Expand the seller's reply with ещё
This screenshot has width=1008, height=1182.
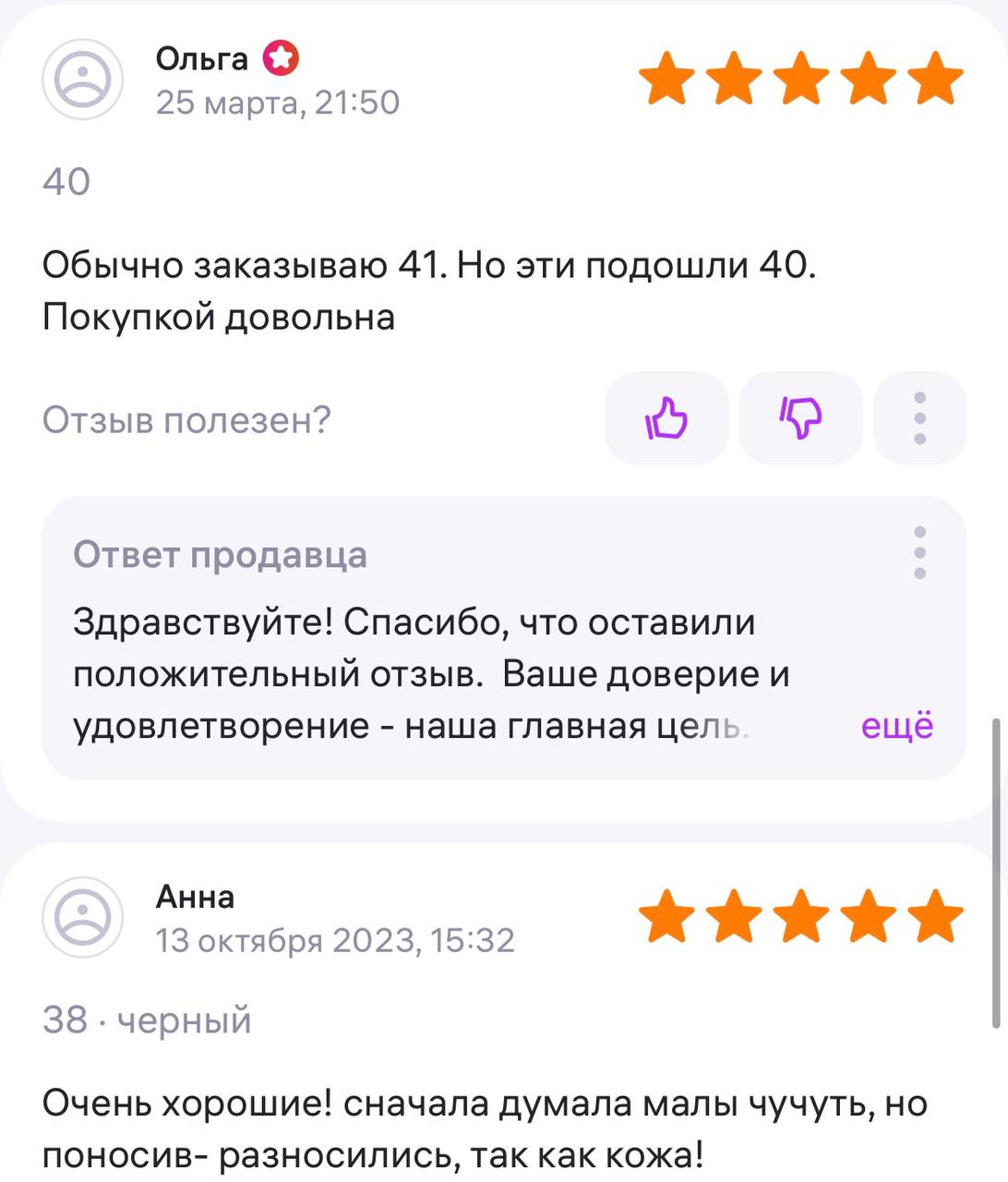click(896, 726)
